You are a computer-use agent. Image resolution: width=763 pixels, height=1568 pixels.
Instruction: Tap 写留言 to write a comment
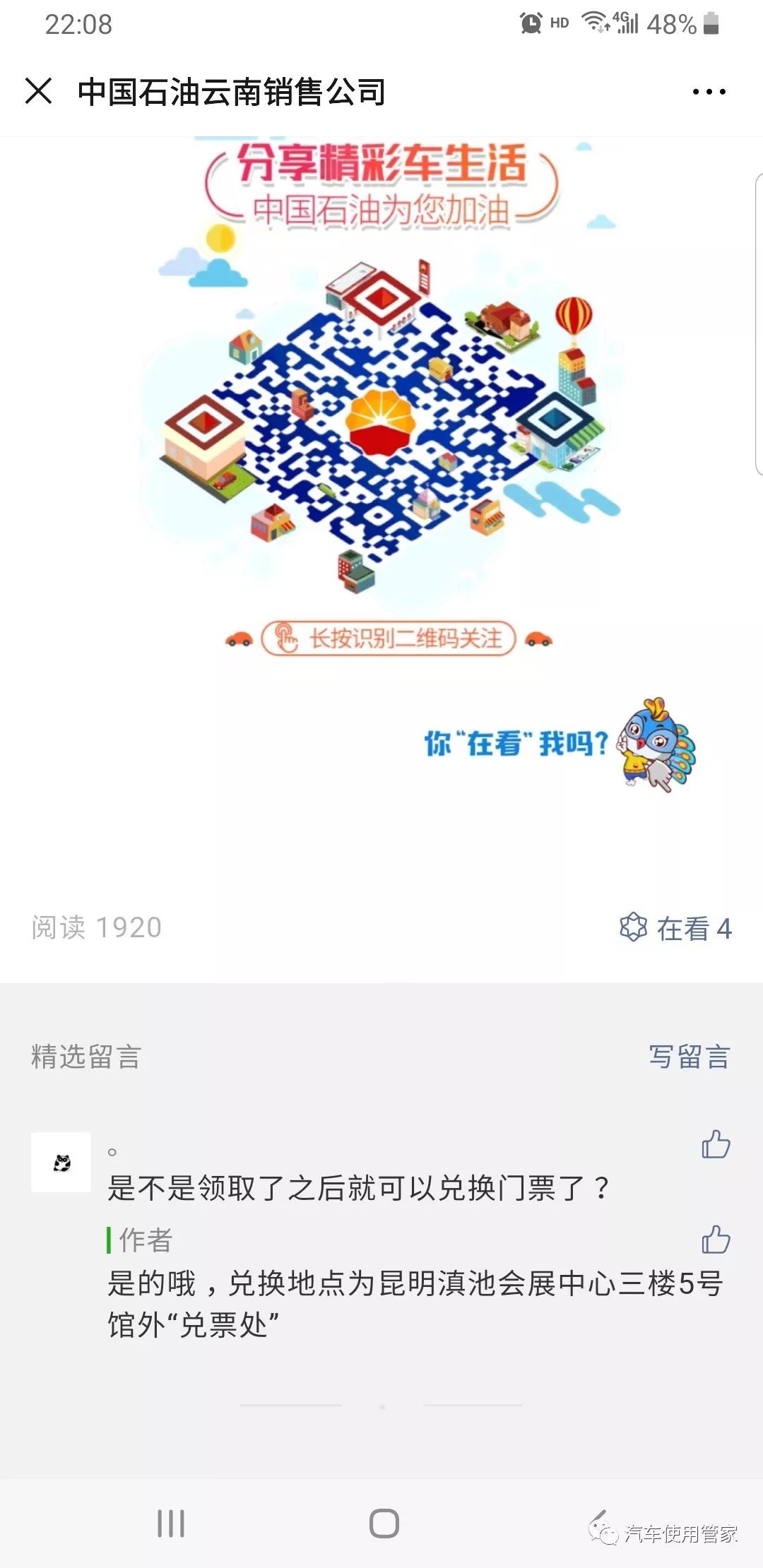coord(689,1057)
